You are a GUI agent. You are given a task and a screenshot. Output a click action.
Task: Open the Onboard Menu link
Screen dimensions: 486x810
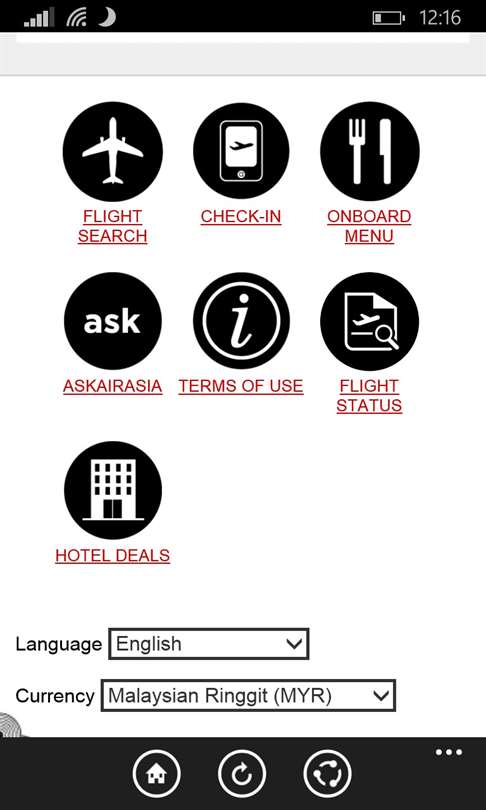coord(369,226)
